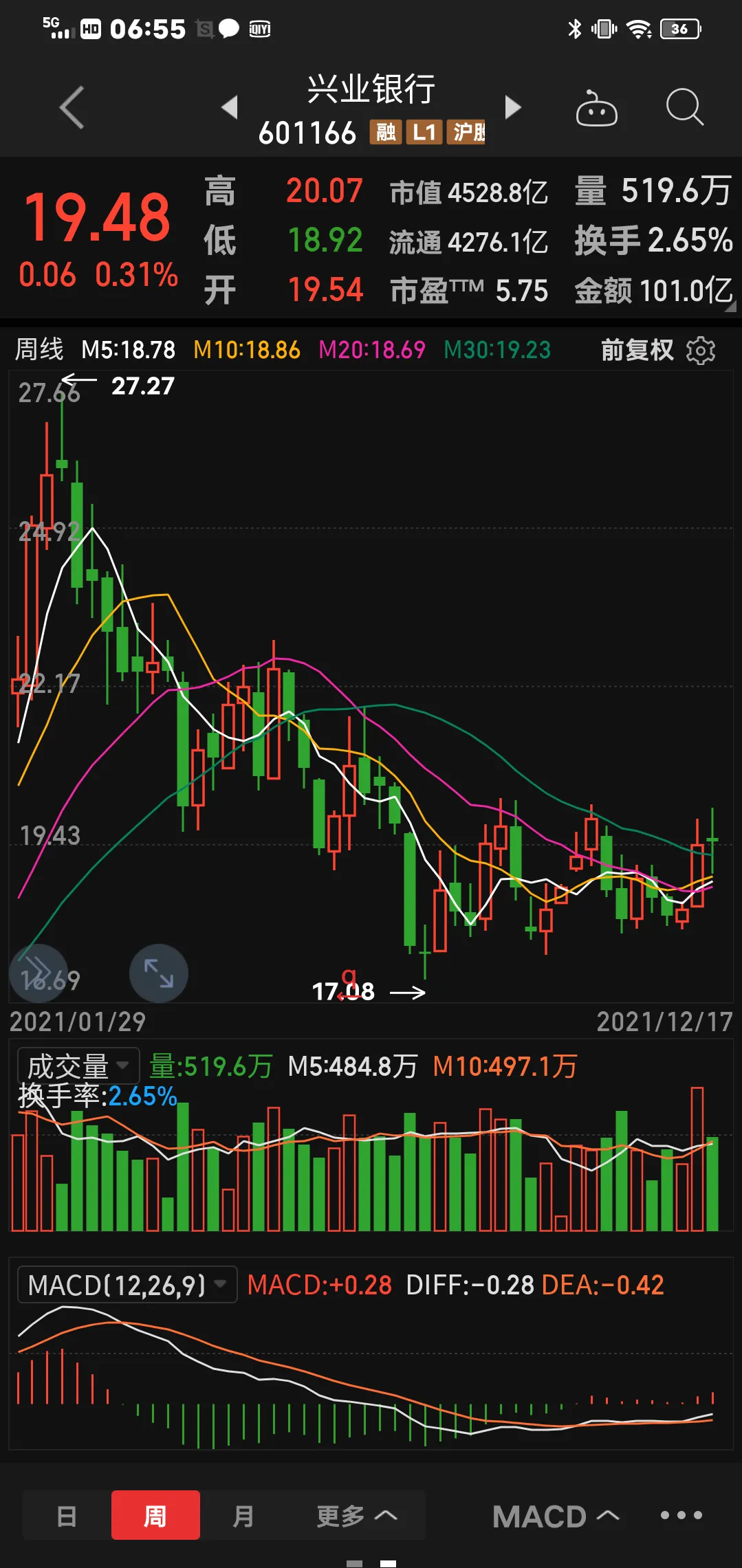The image size is (742, 1568).
Task: Switch to the previous stock
Action: pos(230,107)
